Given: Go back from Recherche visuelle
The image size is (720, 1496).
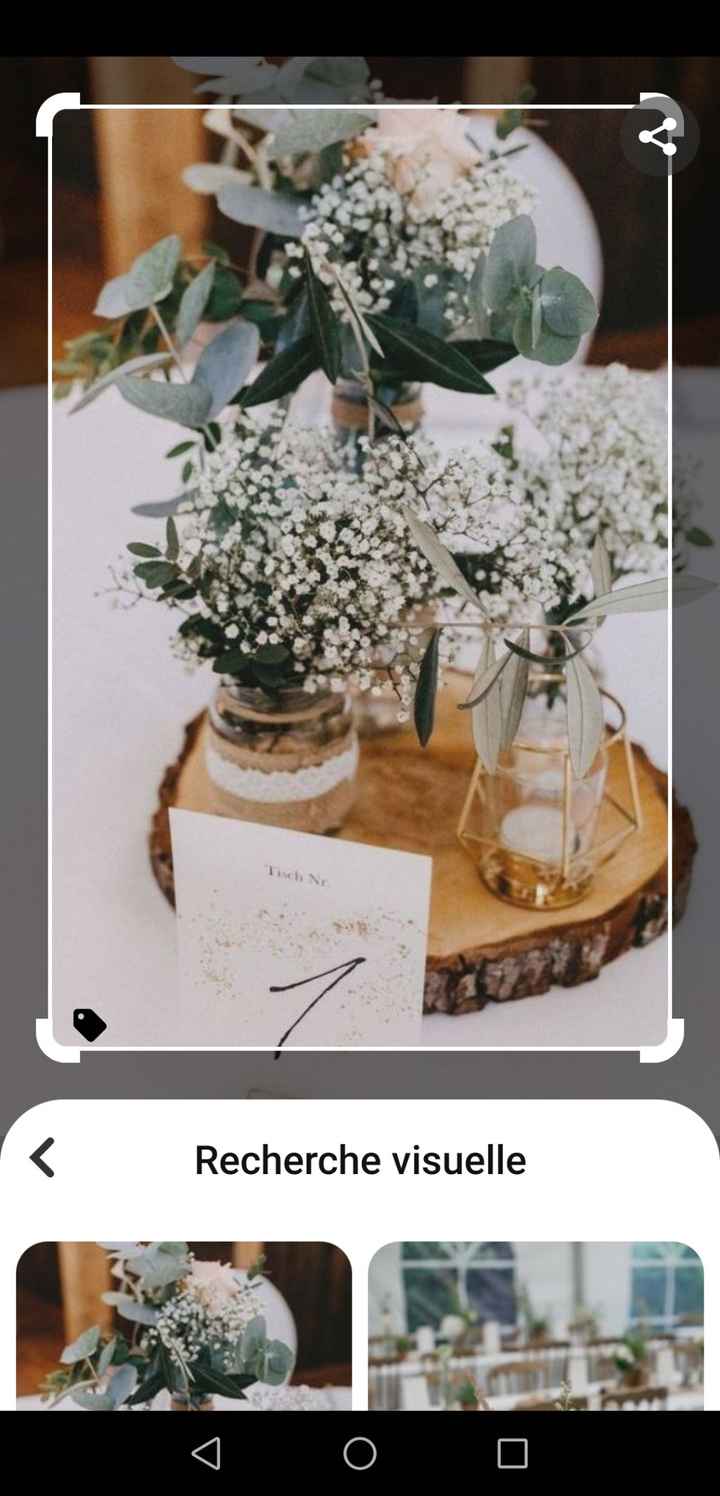Looking at the screenshot, I should coord(42,1158).
